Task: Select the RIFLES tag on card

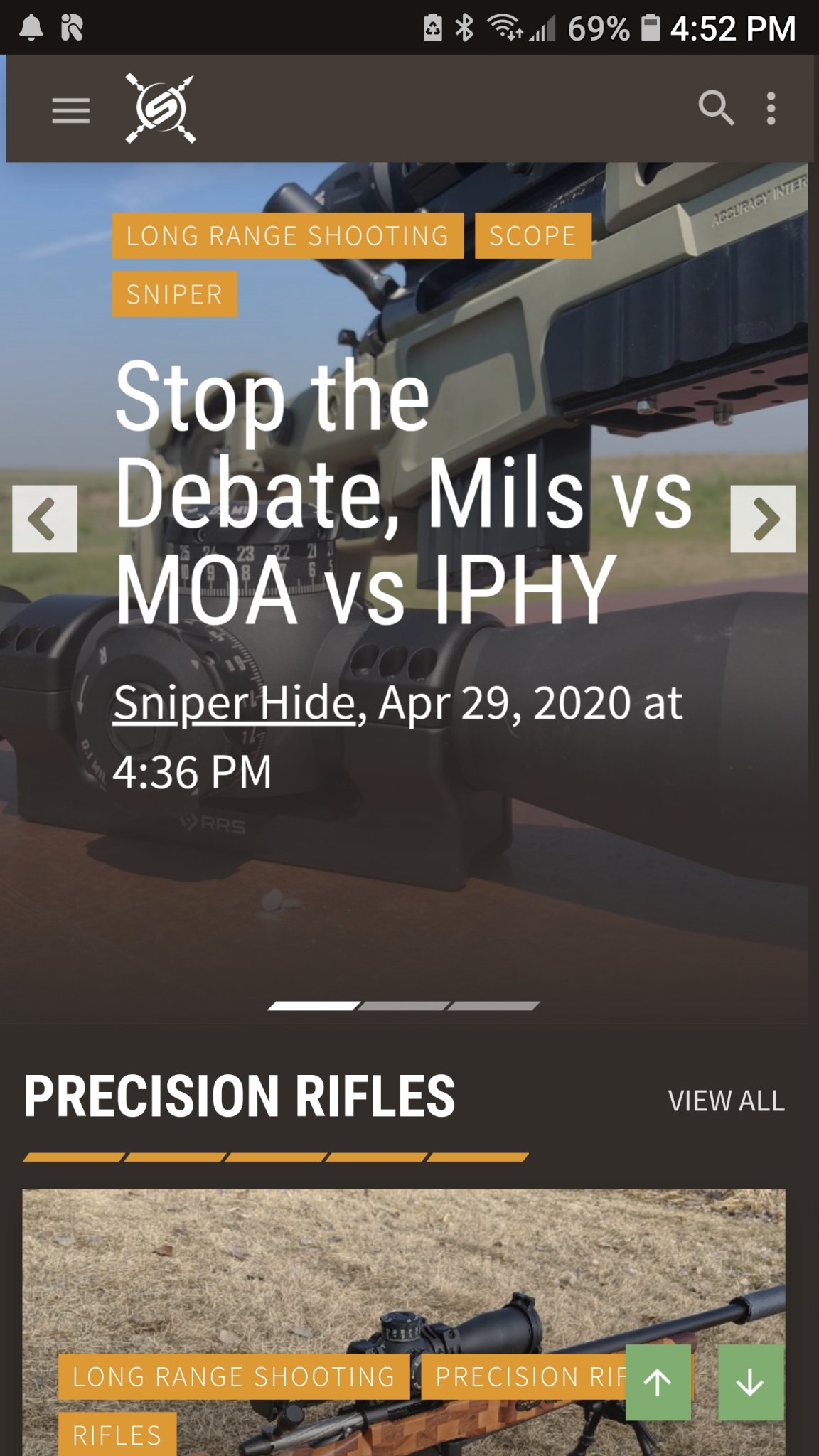Action: [117, 1435]
